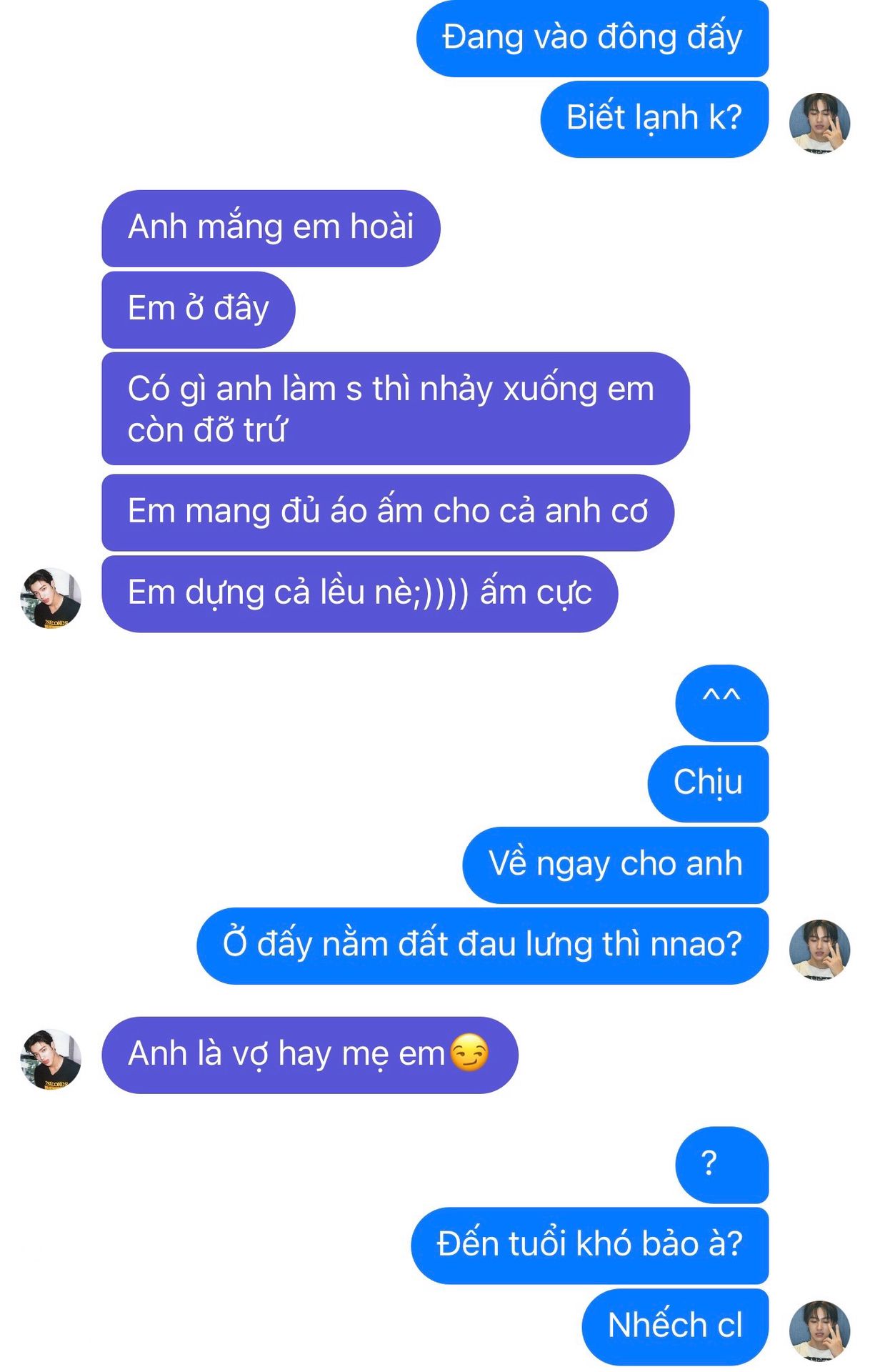Tap the avatar next to "Em dựng cả lều nè"
870x1372 pixels.
pyautogui.click(x=51, y=598)
